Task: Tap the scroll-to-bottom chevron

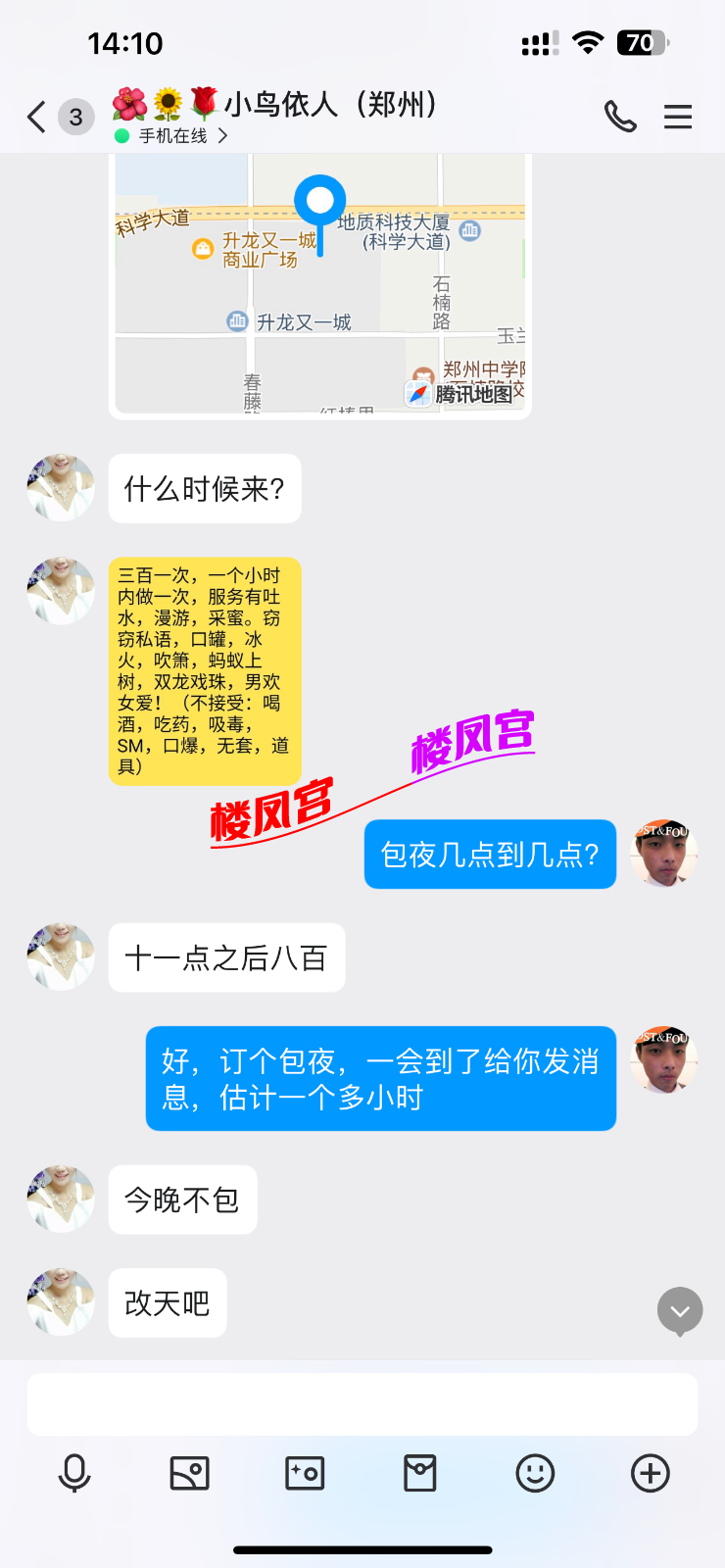Action: point(680,1311)
